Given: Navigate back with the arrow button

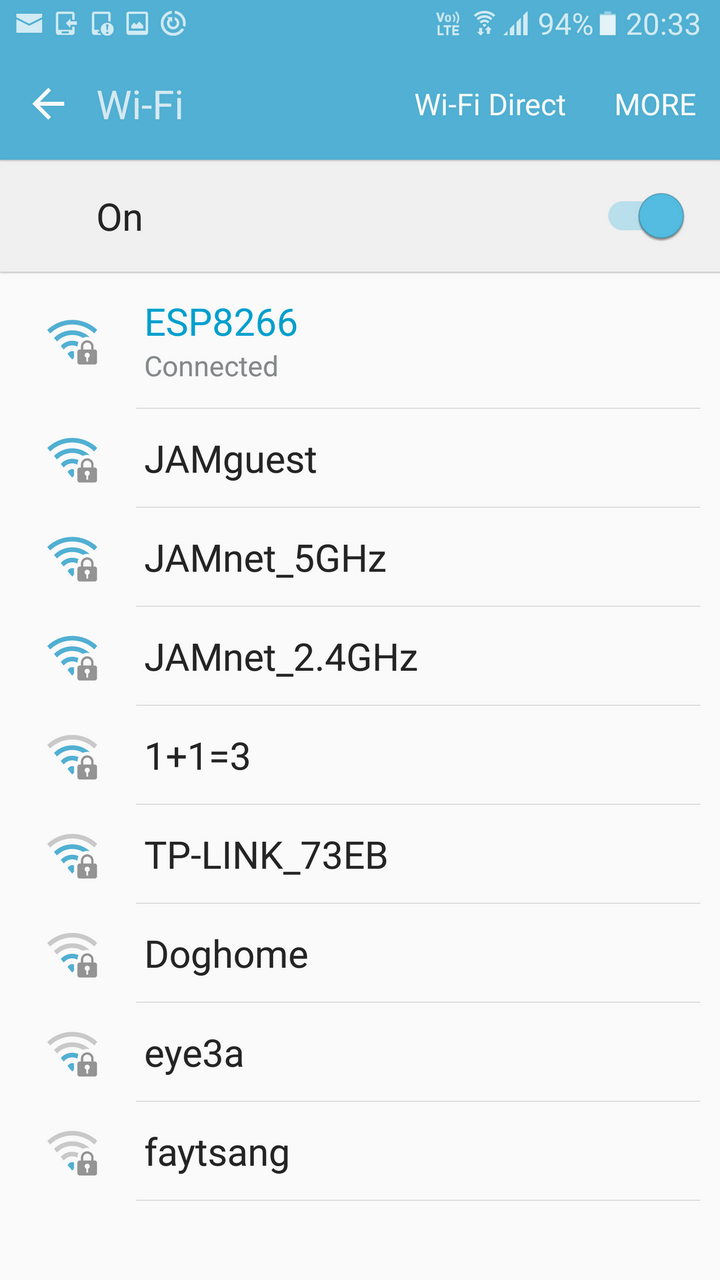Looking at the screenshot, I should coord(47,104).
